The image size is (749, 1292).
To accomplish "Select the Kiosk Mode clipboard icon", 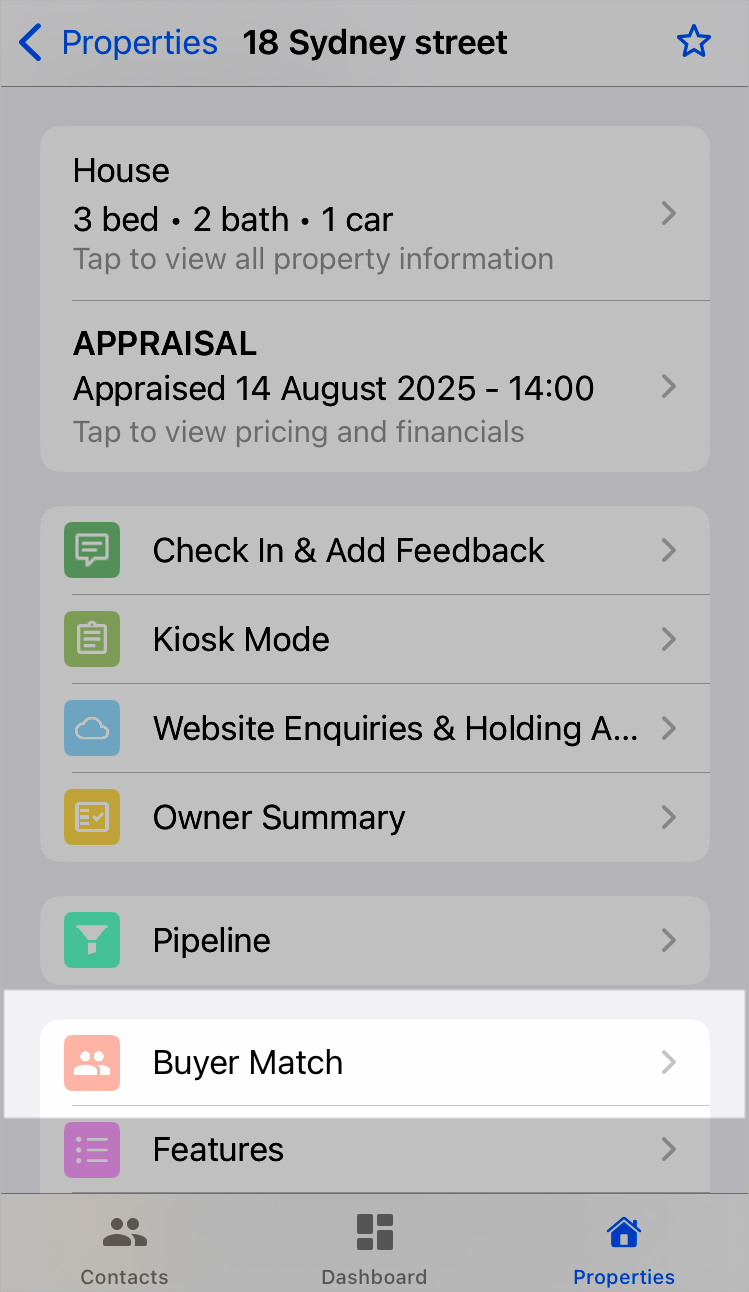I will (x=91, y=639).
